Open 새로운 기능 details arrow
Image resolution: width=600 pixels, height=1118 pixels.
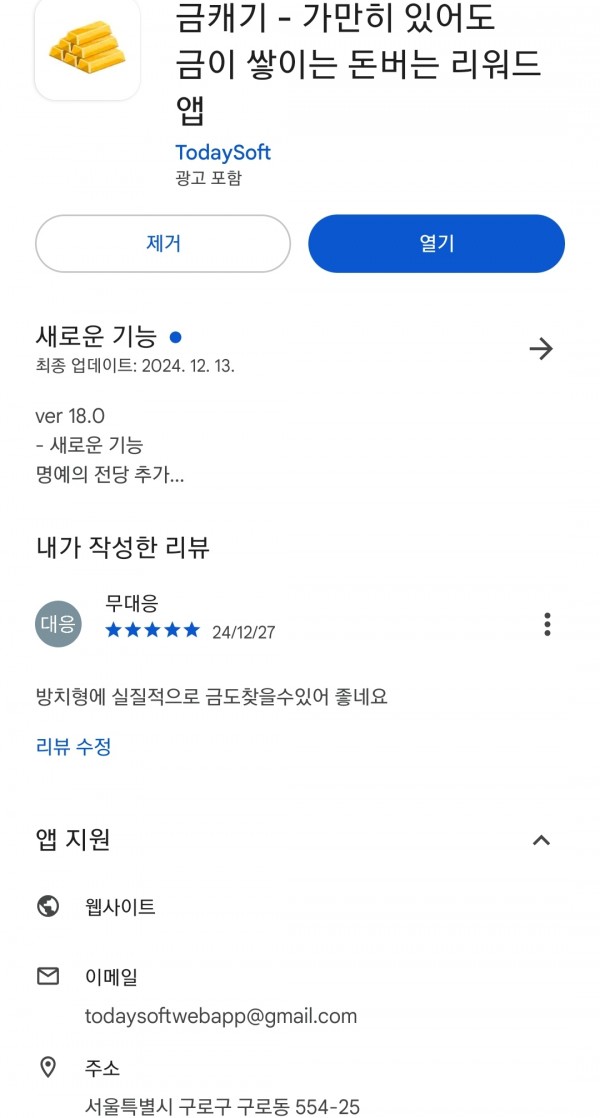point(541,349)
